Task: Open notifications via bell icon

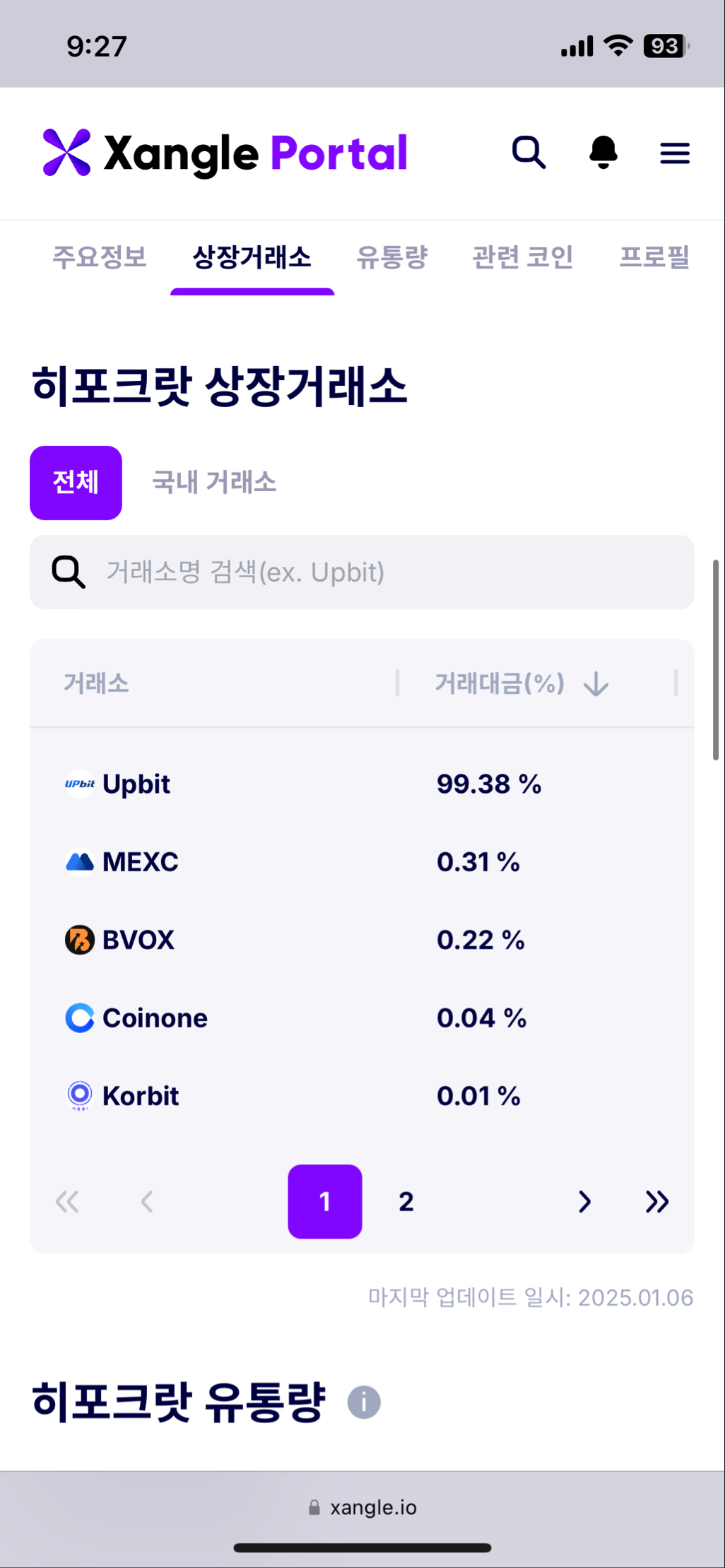Action: (603, 153)
